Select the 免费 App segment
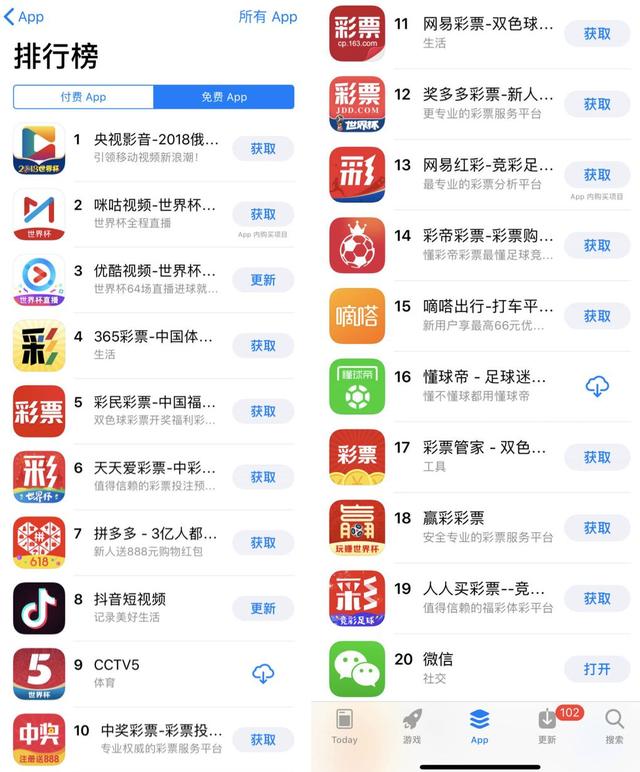This screenshot has height=772, width=640. (224, 97)
